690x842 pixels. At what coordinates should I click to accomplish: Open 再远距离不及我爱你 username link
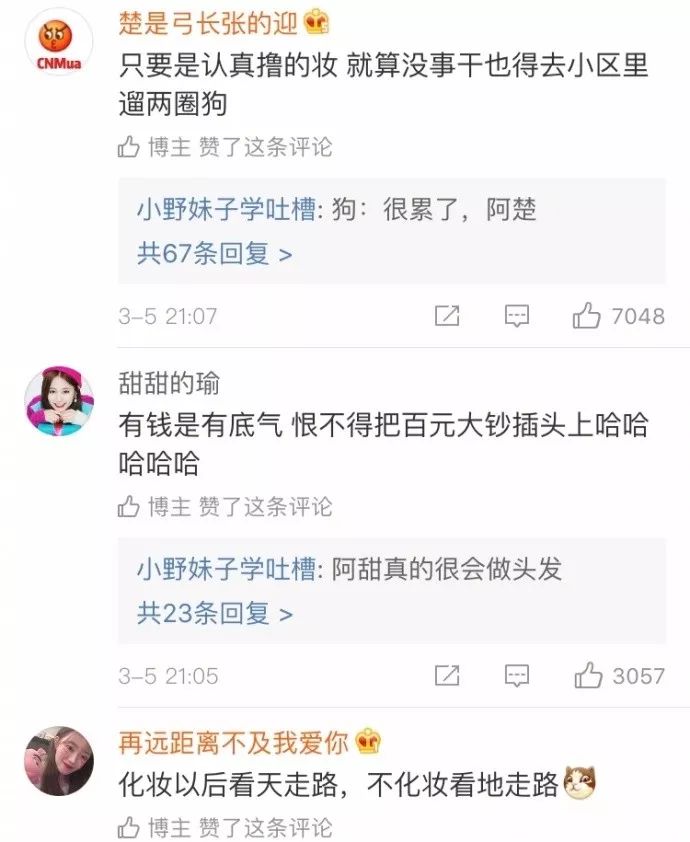point(233,742)
